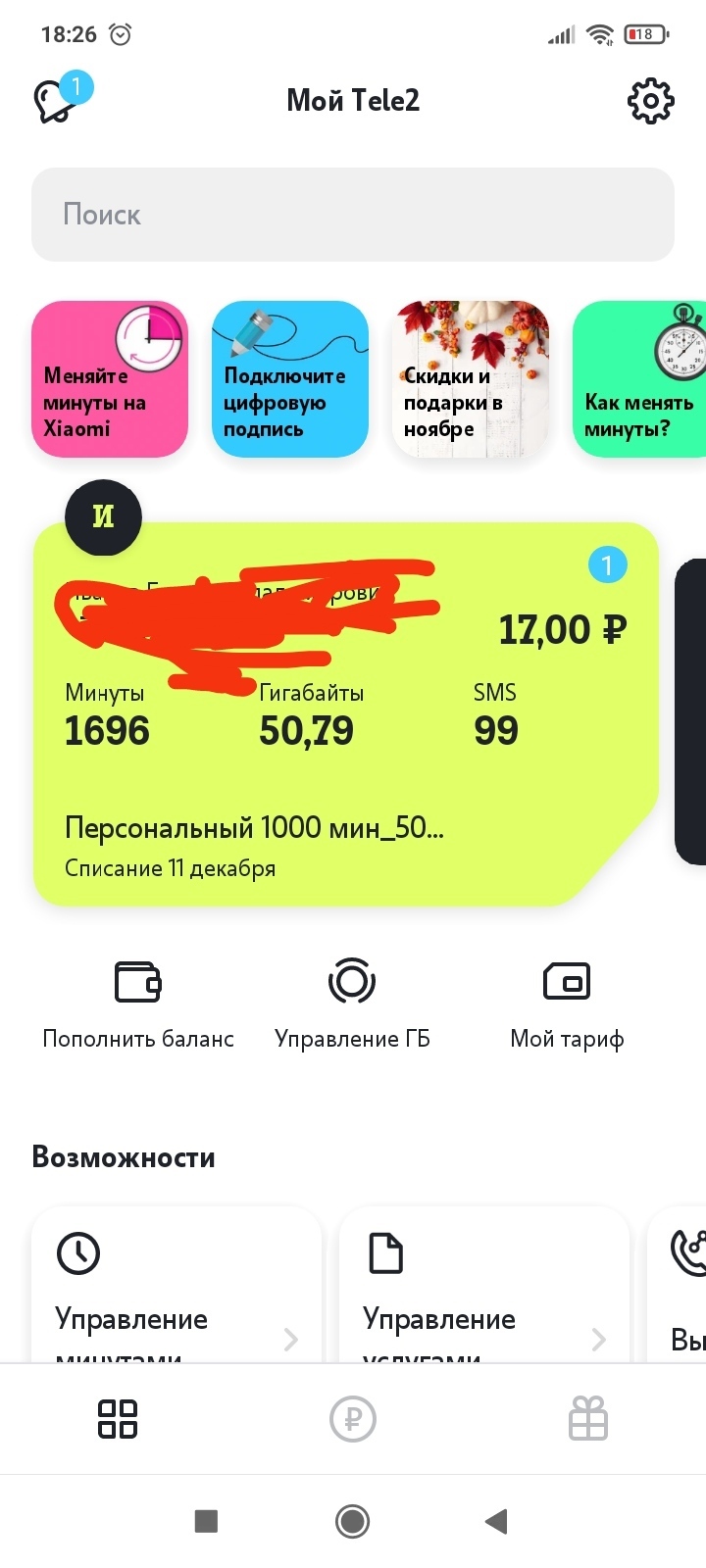The width and height of the screenshot is (706, 1568).
Task: Open the notifications bell
Action: point(57,100)
